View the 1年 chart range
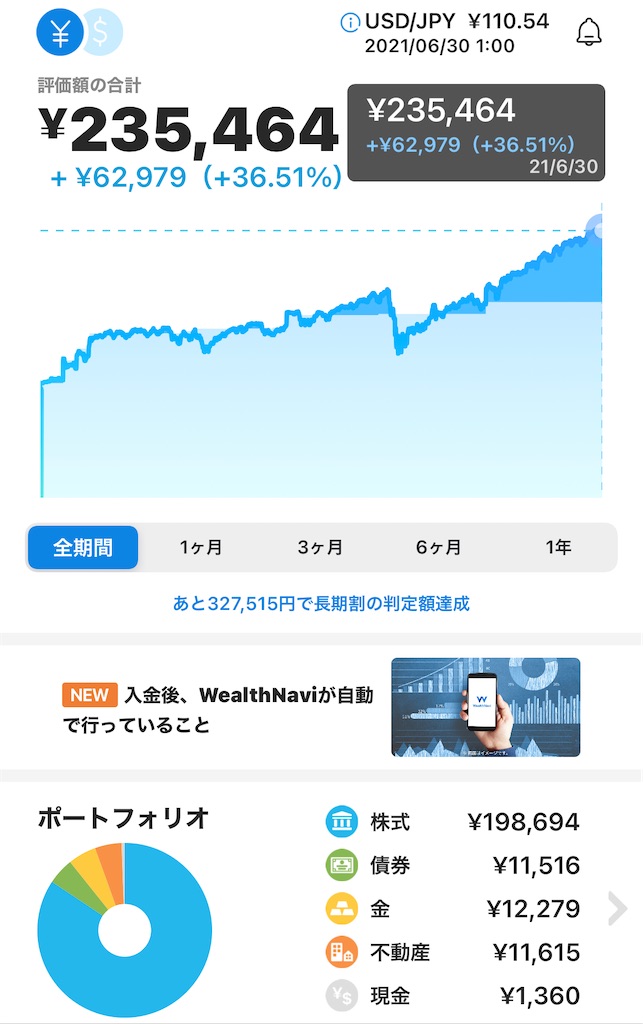The width and height of the screenshot is (643, 1024). tap(558, 548)
